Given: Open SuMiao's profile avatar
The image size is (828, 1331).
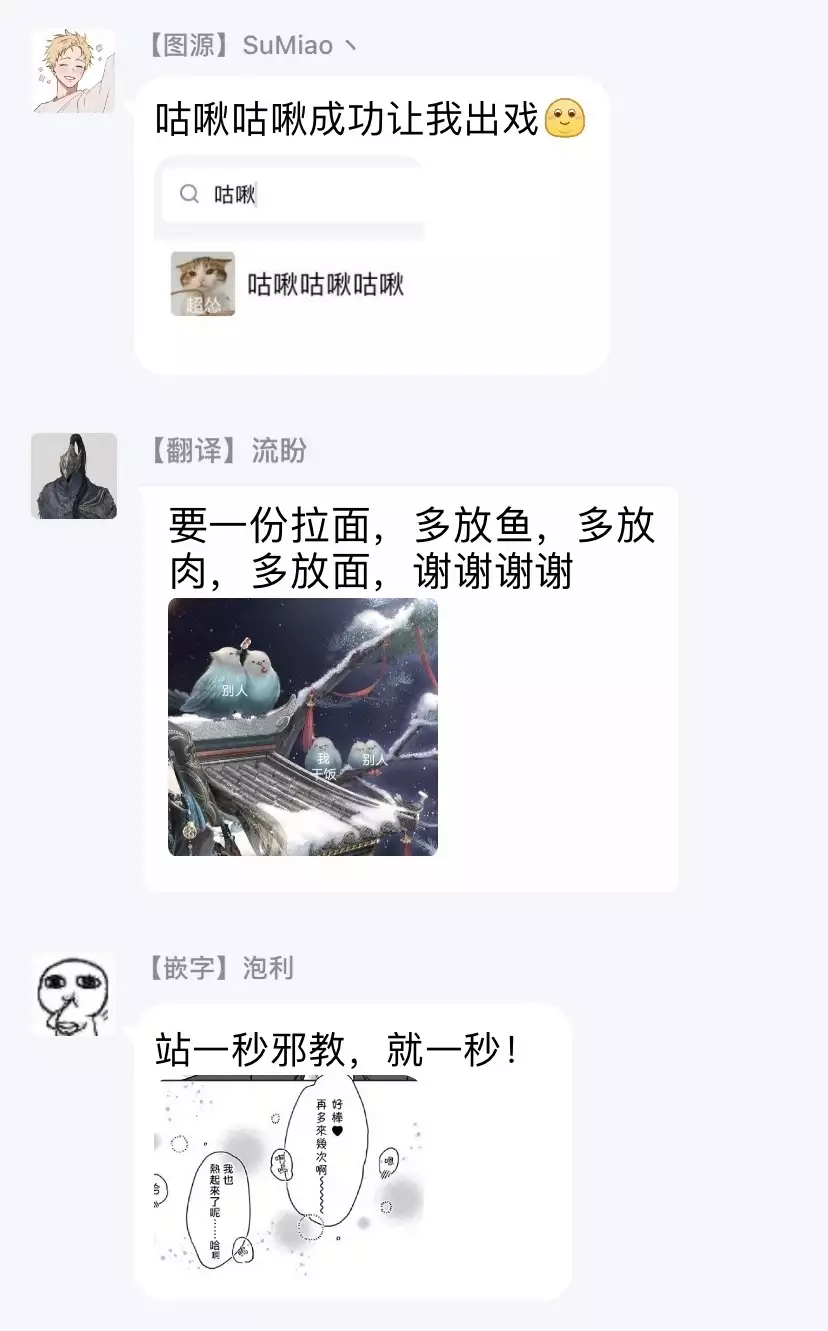Looking at the screenshot, I should [73, 71].
